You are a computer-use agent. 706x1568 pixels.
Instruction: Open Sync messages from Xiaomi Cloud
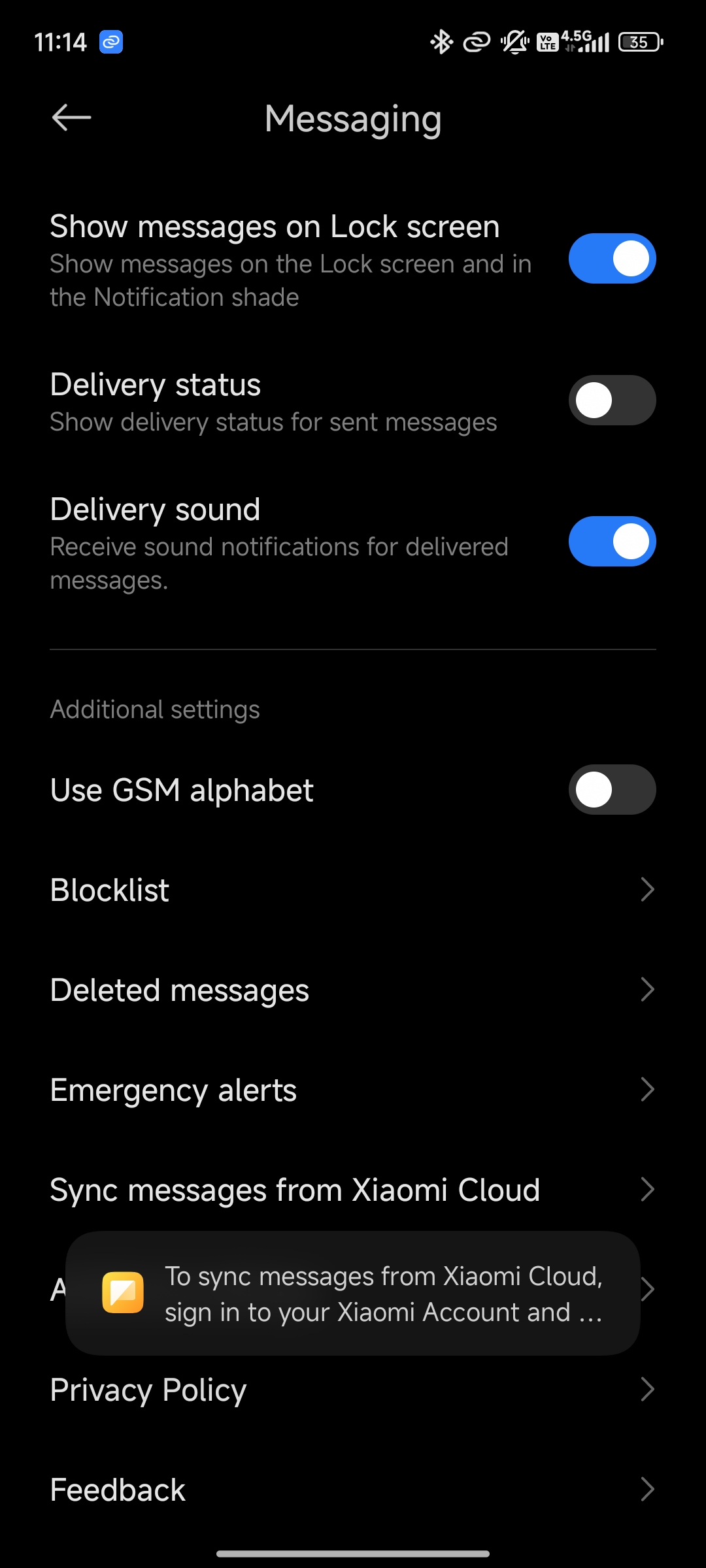(353, 1190)
